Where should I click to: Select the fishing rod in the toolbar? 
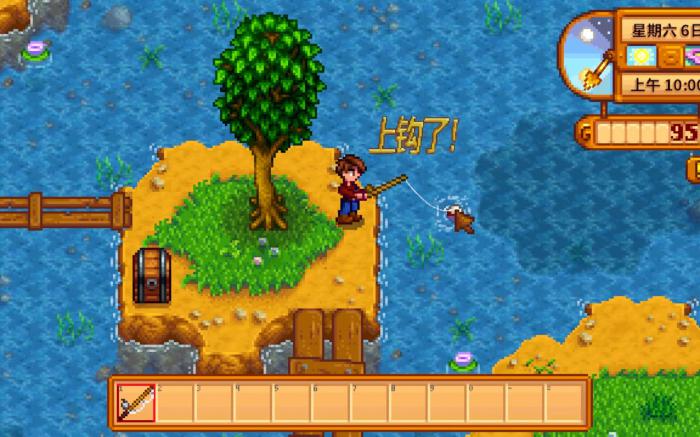136,403
